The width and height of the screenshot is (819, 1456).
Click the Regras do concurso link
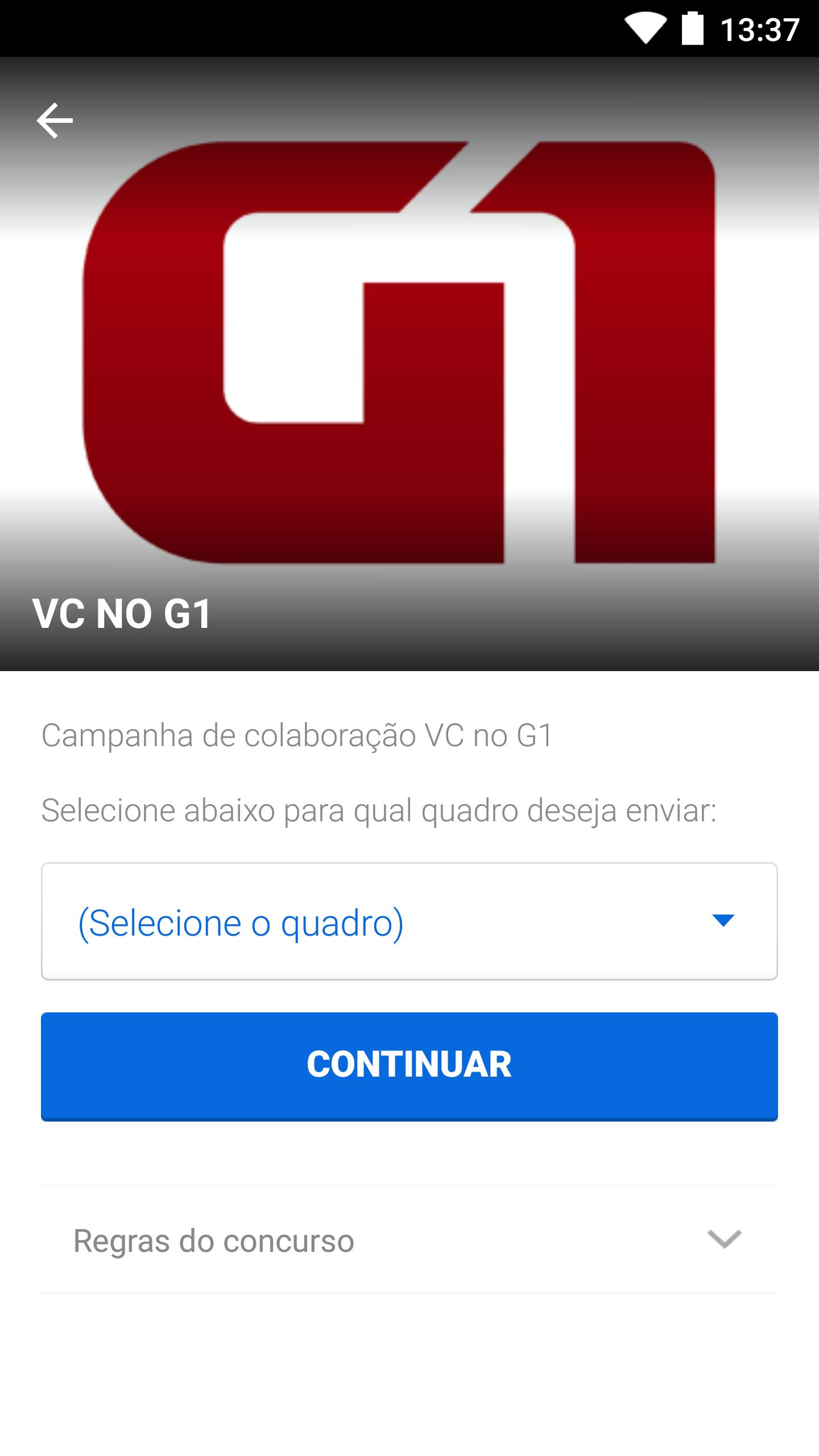click(213, 1239)
